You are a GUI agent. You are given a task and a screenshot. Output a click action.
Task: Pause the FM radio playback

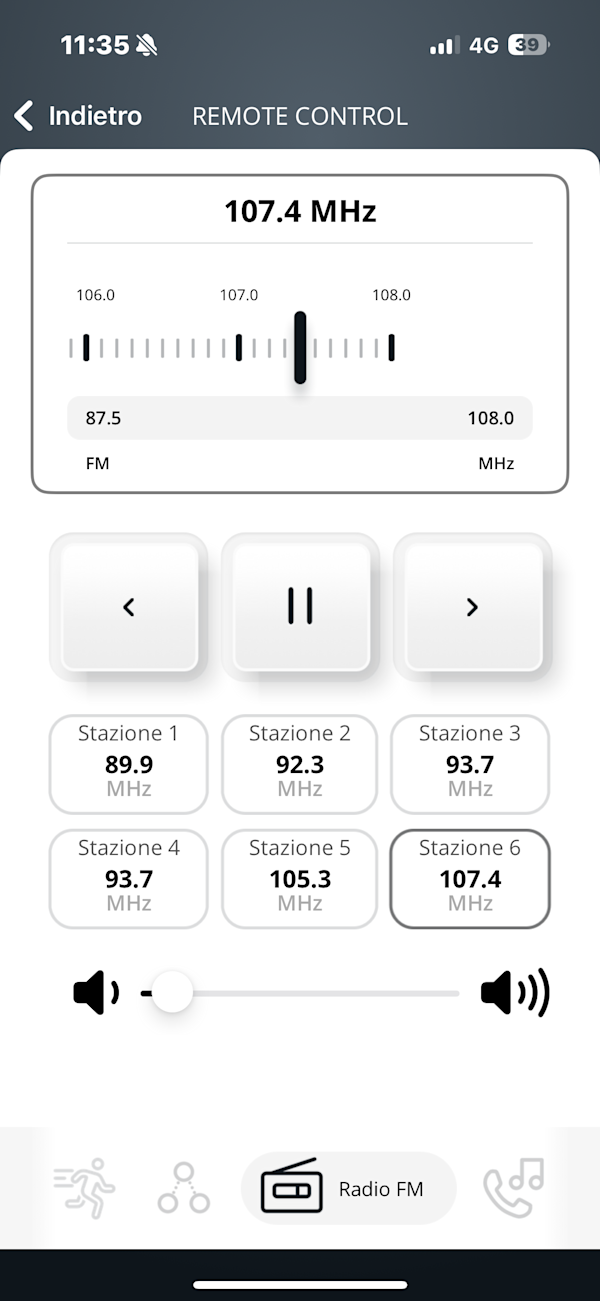click(300, 607)
